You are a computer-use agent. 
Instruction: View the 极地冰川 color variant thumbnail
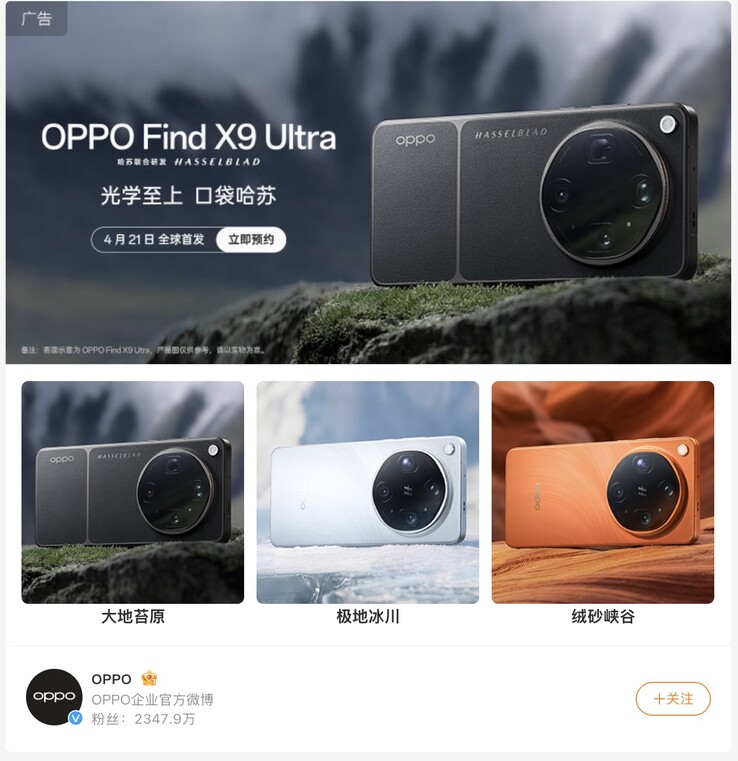point(369,490)
